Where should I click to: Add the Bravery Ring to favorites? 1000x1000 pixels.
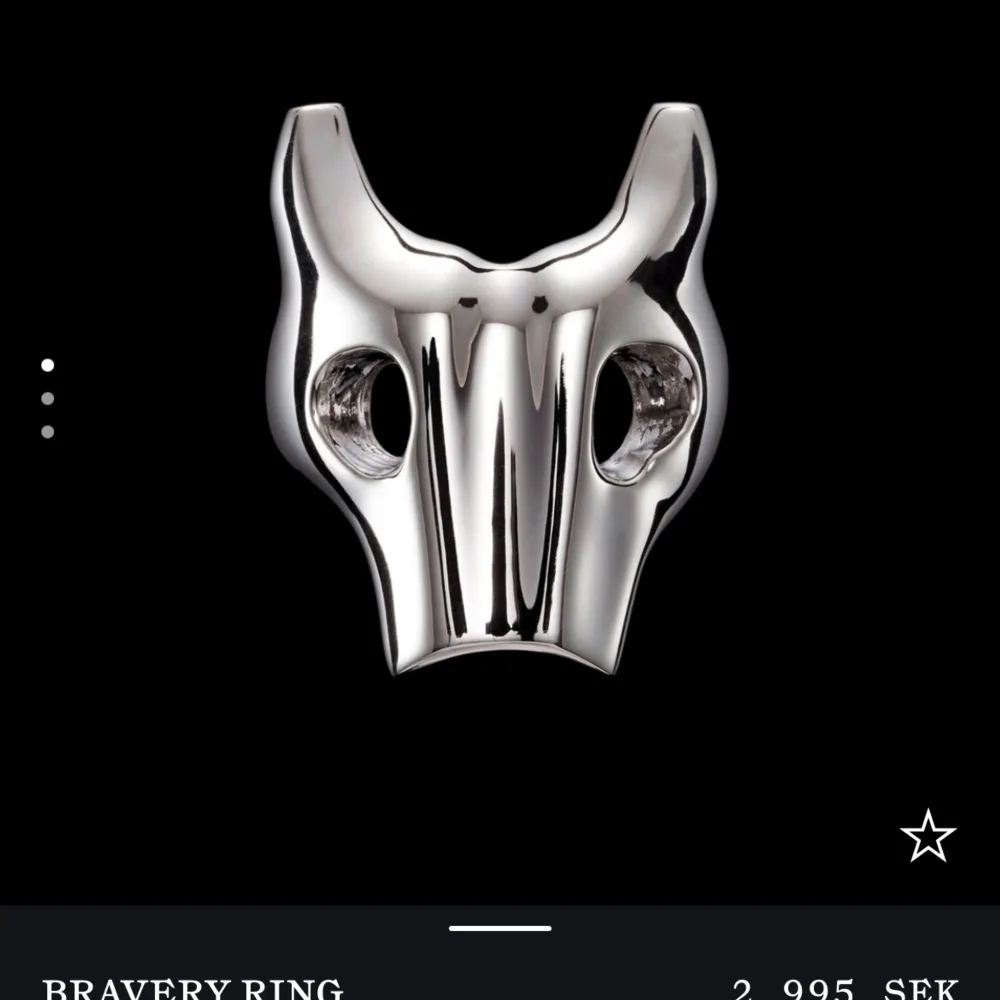coord(927,836)
